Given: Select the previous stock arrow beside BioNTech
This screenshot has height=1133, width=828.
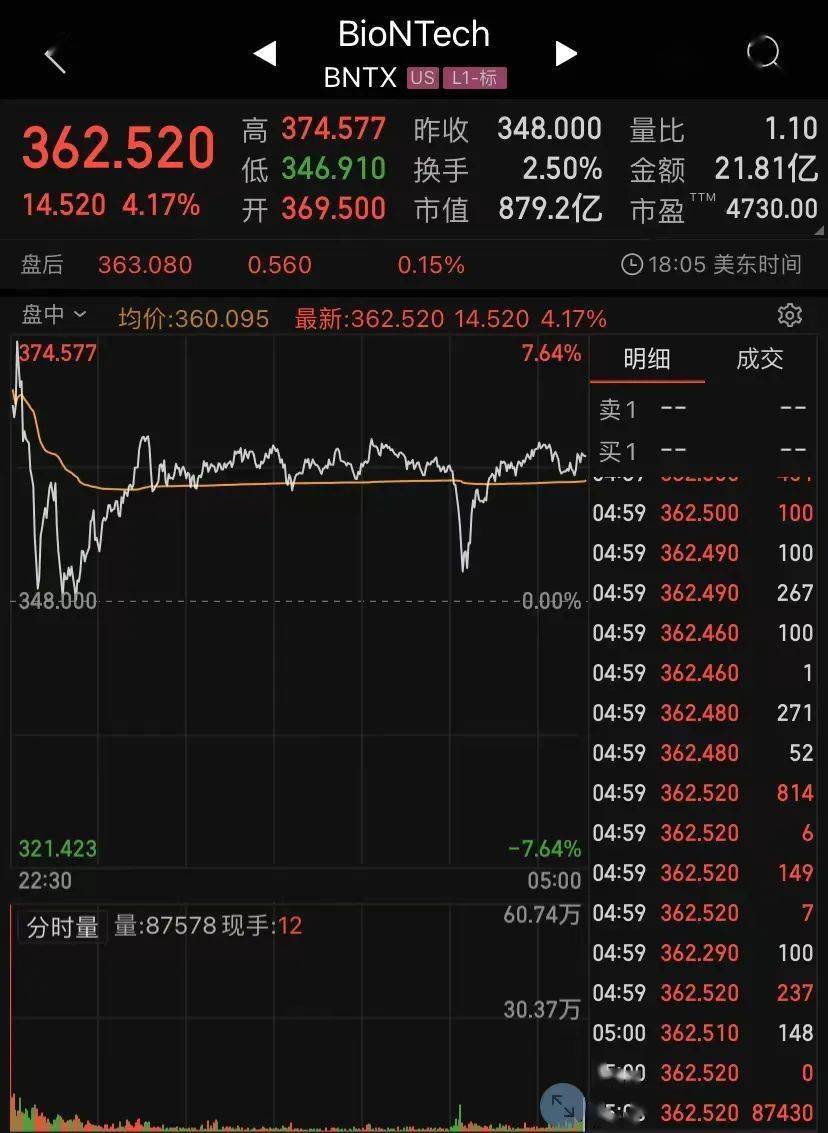Looking at the screenshot, I should pos(265,54).
